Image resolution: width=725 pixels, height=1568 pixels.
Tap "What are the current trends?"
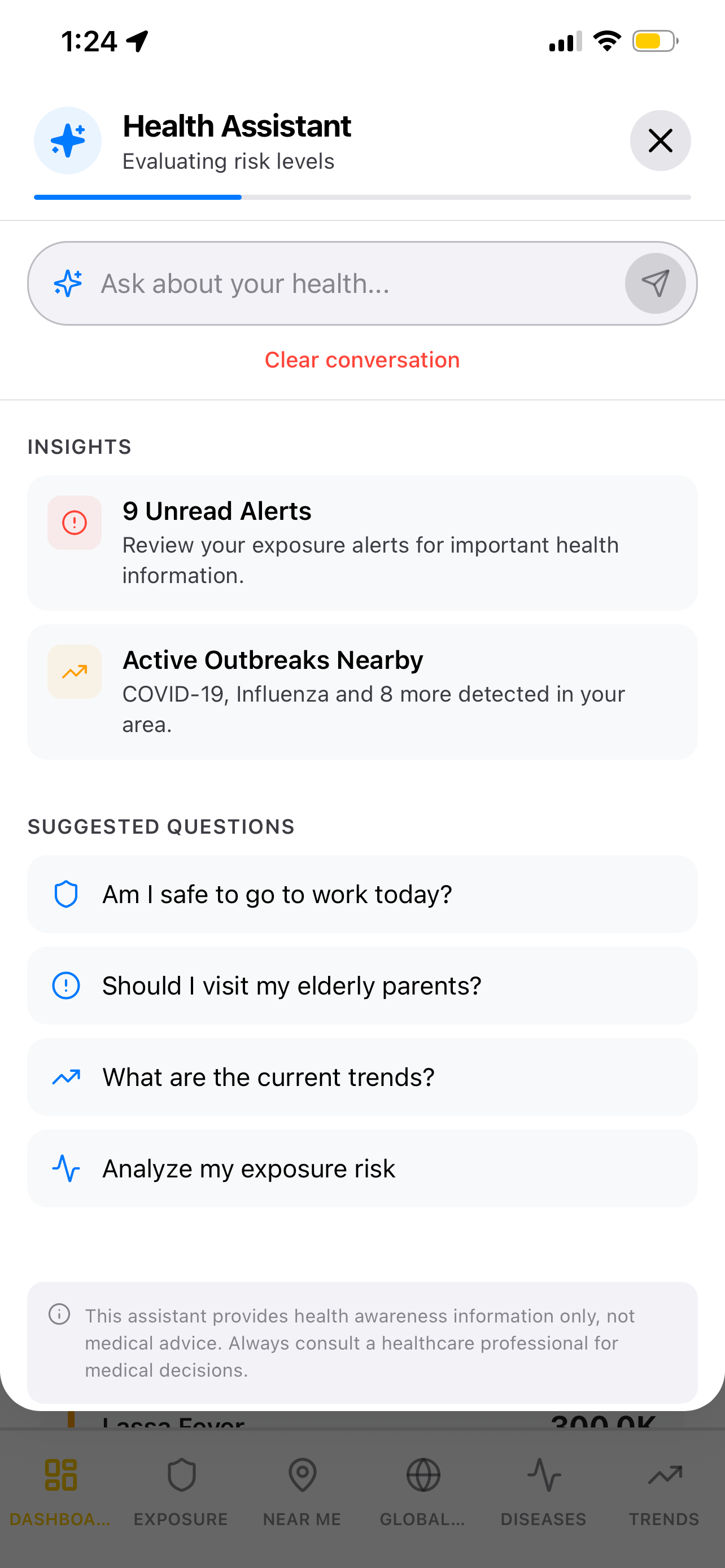[362, 1077]
